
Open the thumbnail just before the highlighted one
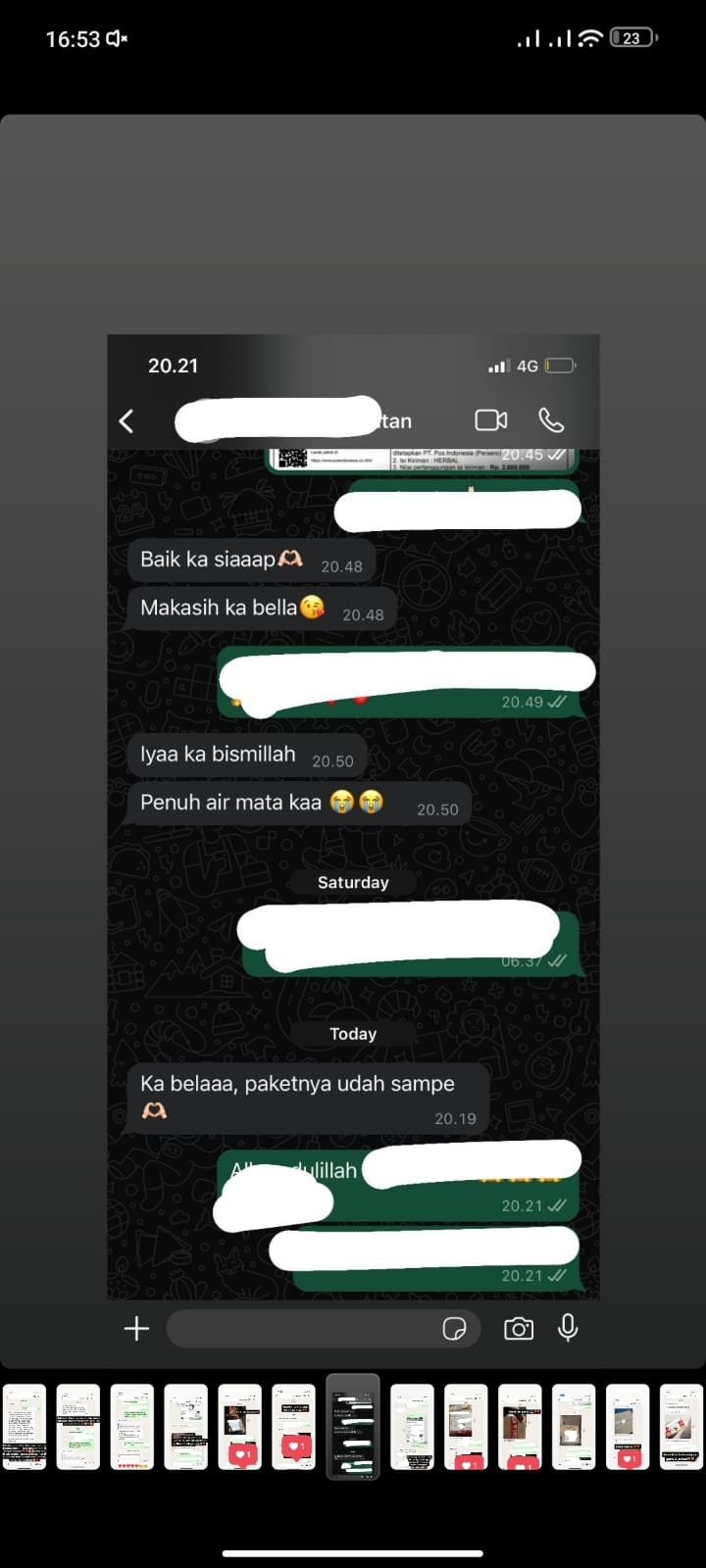(293, 1426)
